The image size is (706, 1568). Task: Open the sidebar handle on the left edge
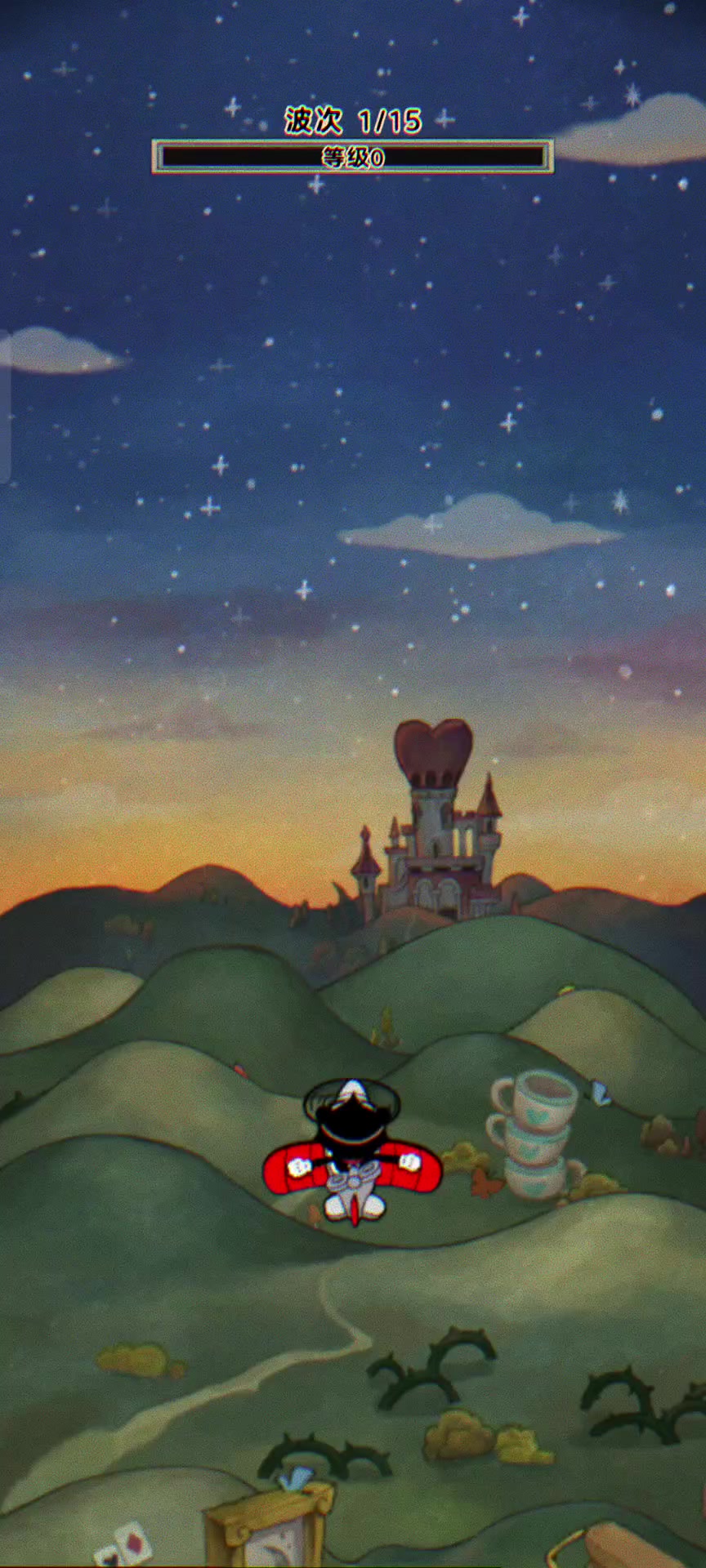[x=5, y=406]
